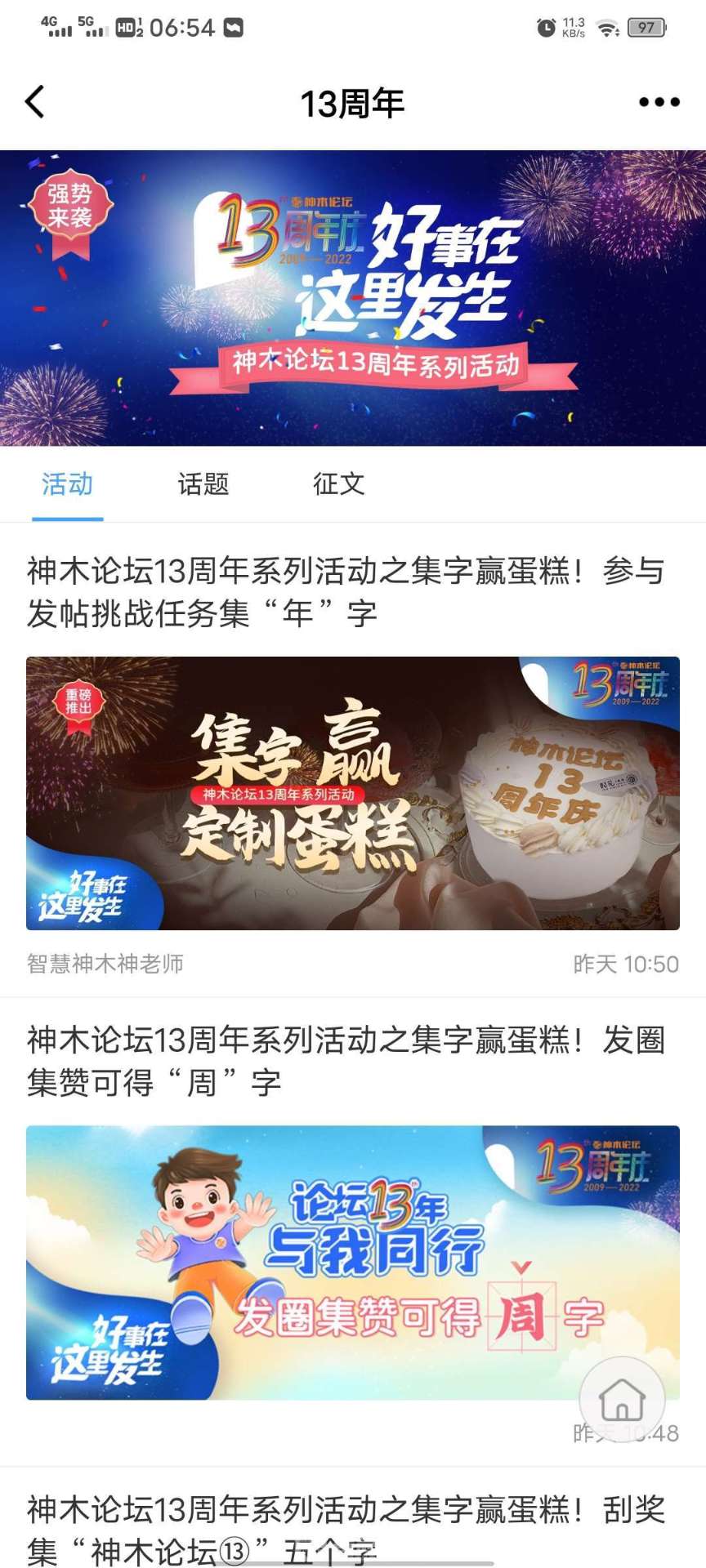706x1568 pixels.
Task: Switch to the 征文 tab
Action: coord(338,484)
